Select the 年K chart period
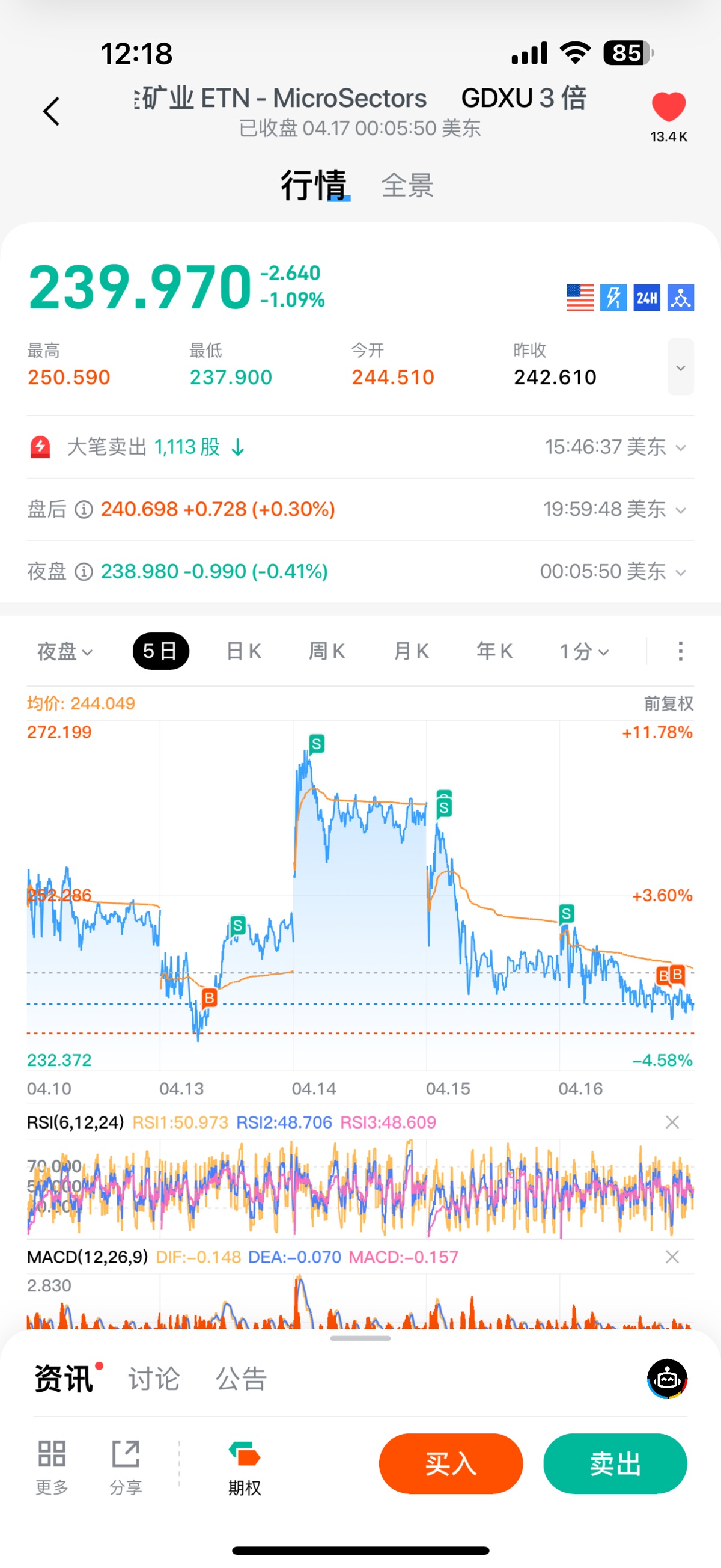721x1568 pixels. (x=494, y=651)
